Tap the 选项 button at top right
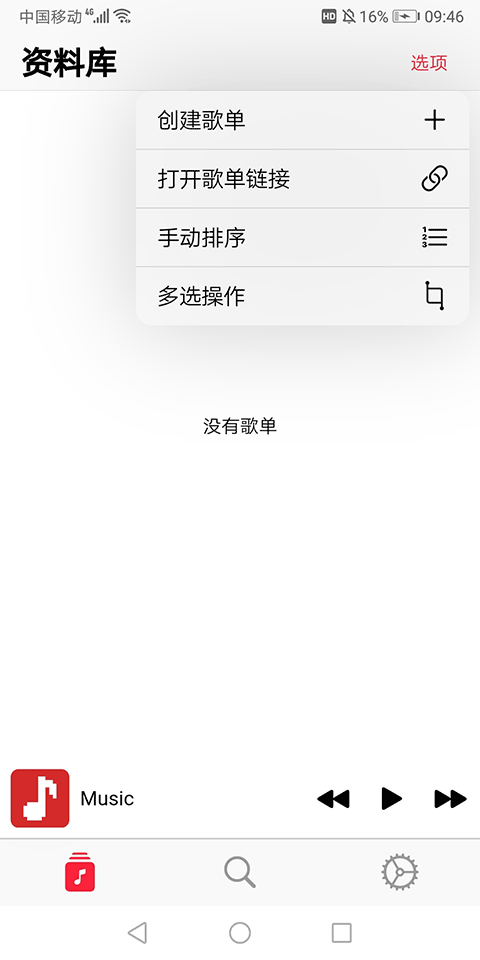Viewport: 480px width, 960px height. 429,63
